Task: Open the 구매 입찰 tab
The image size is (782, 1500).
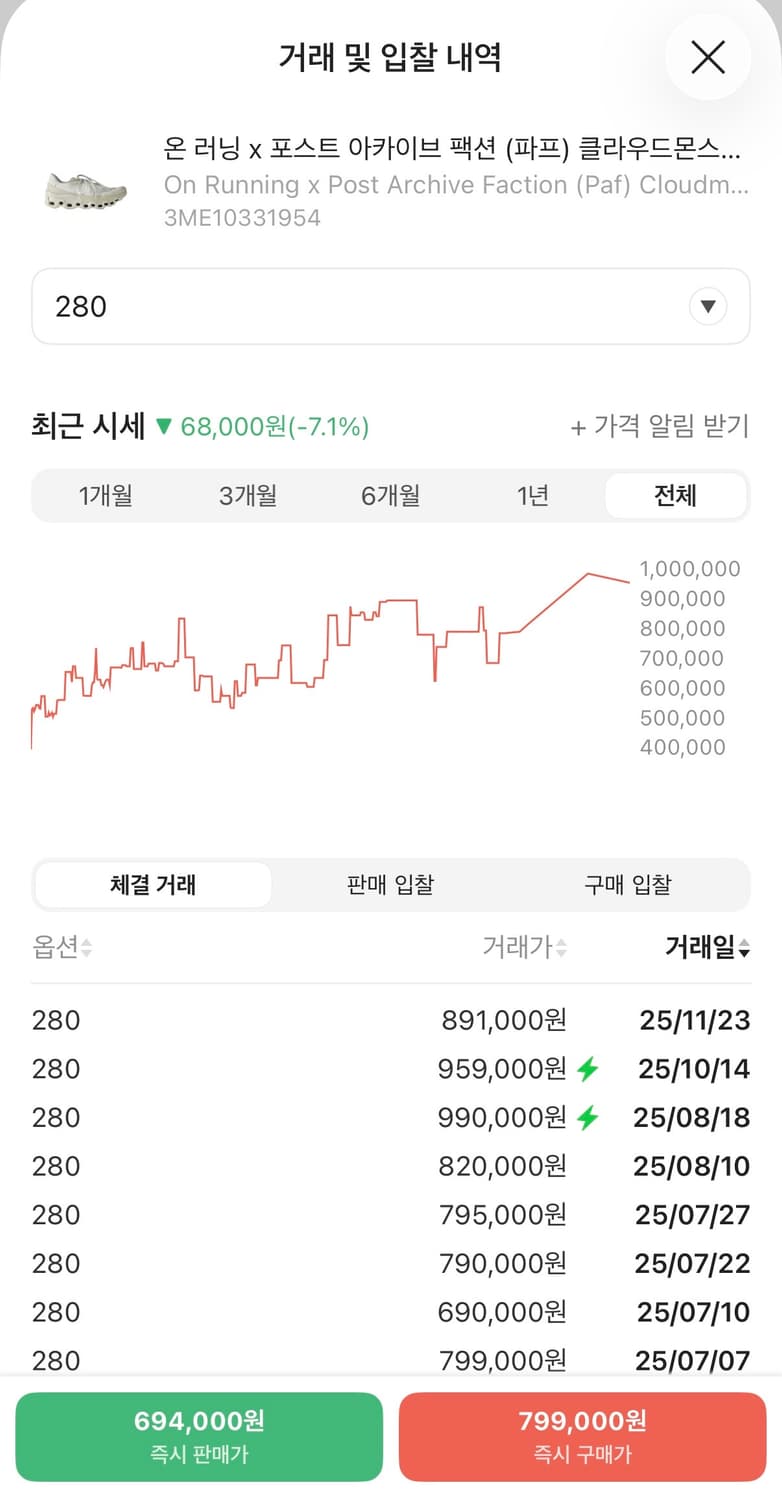Action: point(625,885)
